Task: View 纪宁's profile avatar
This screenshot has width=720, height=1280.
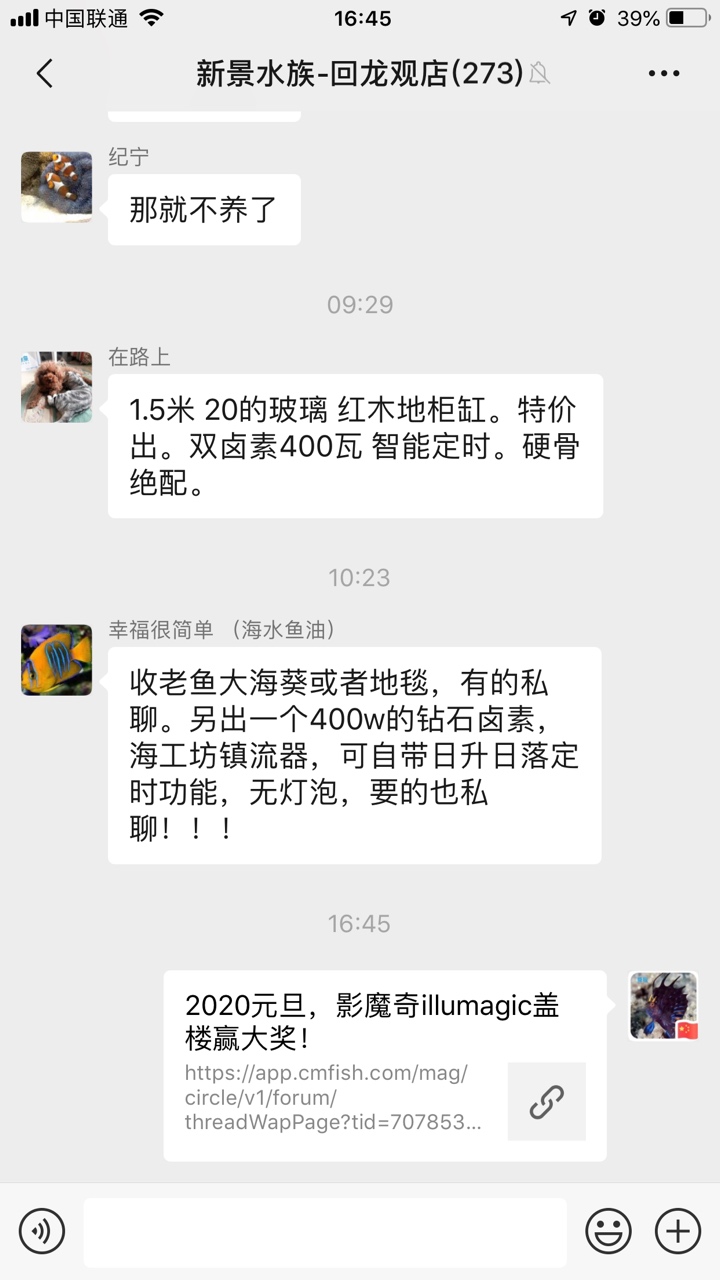Action: pos(57,187)
